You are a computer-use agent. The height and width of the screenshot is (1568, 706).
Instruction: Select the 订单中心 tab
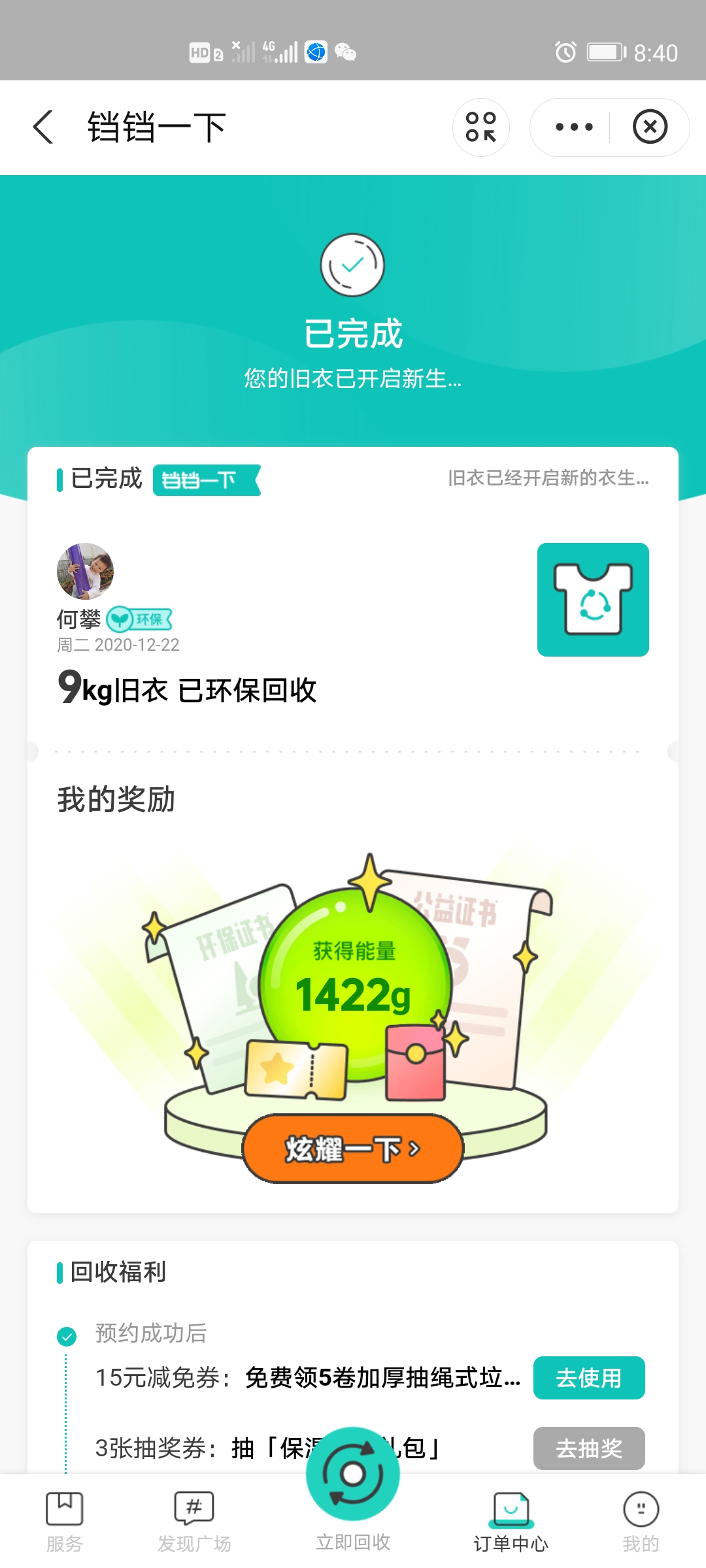coord(511,1522)
